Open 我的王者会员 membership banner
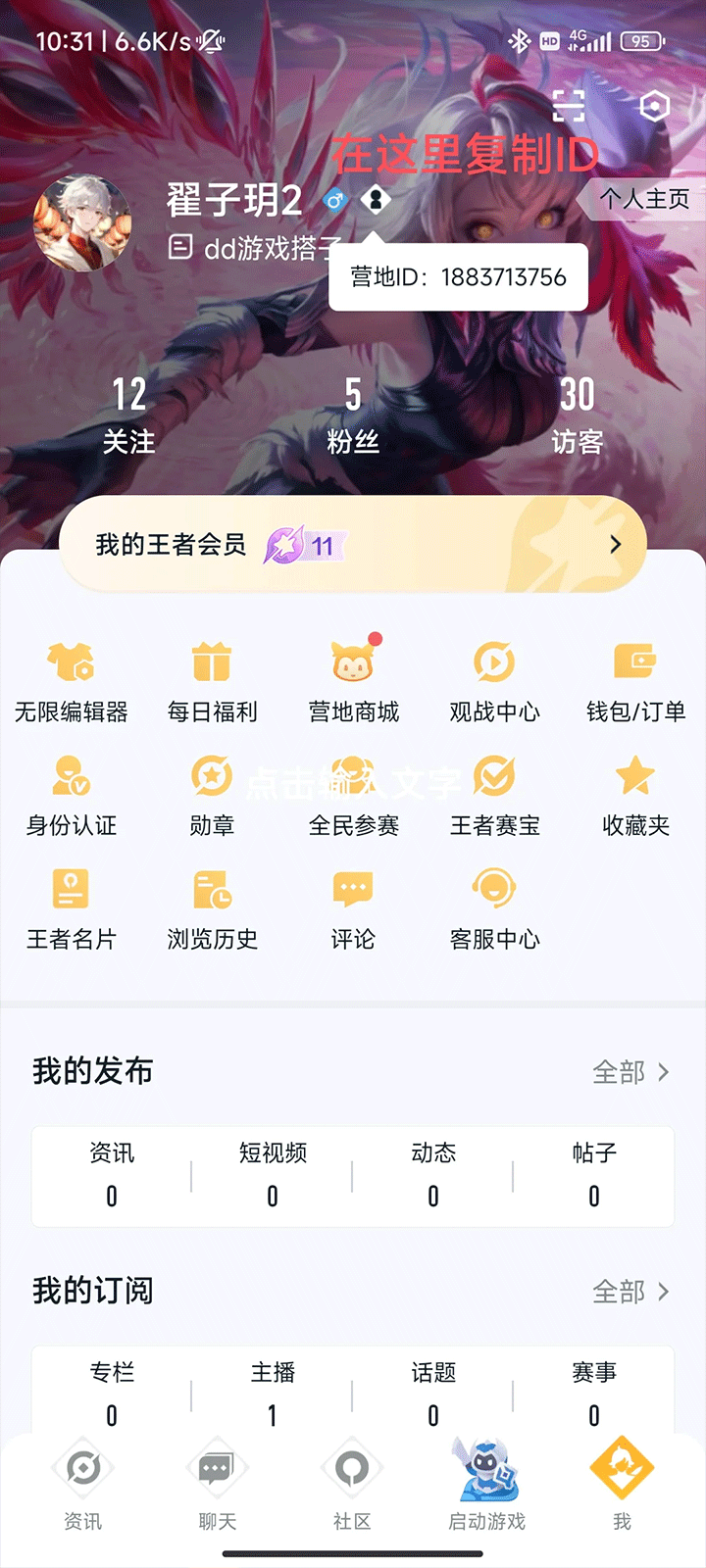 point(353,544)
